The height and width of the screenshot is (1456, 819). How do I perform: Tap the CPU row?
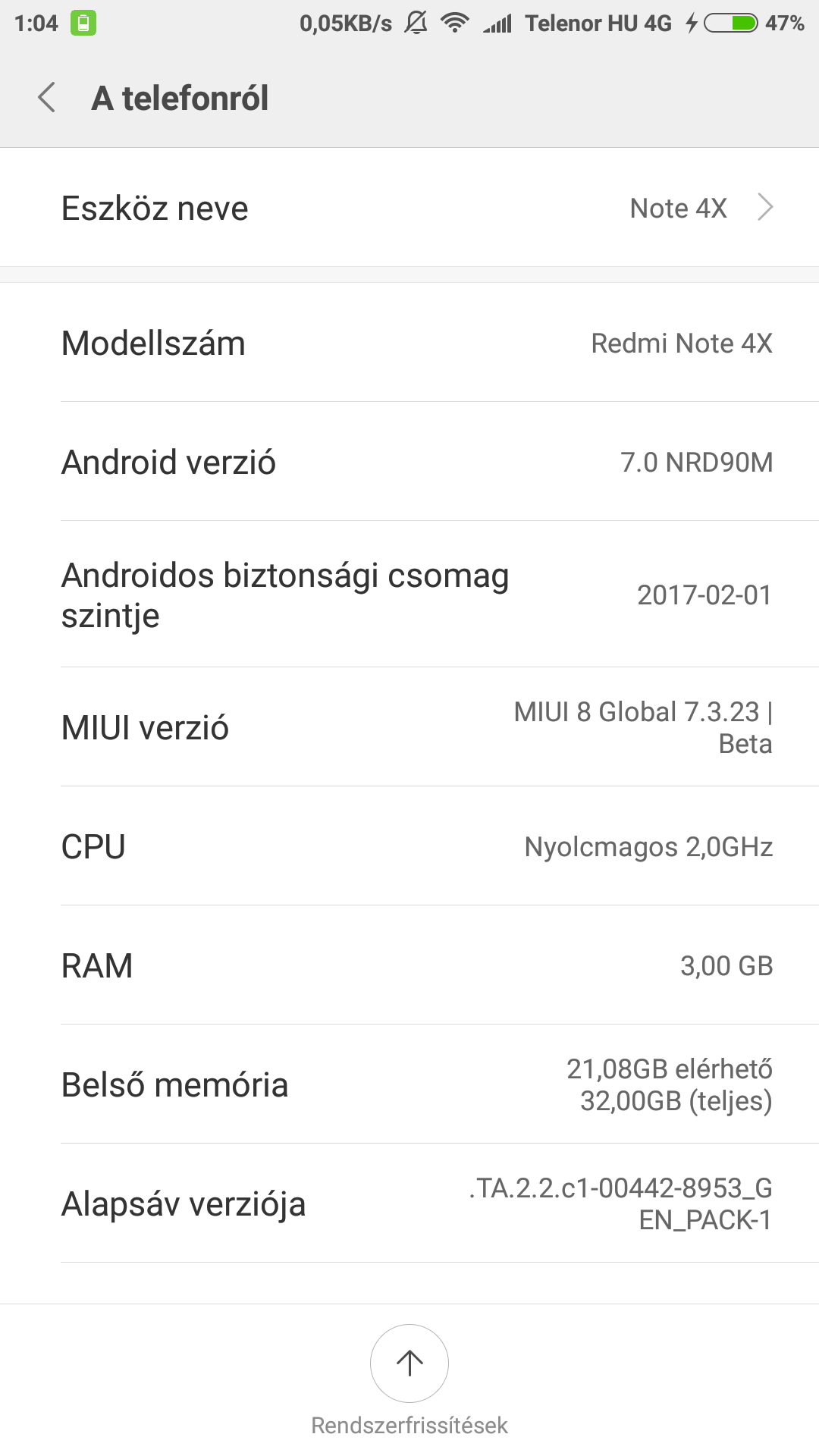(409, 846)
